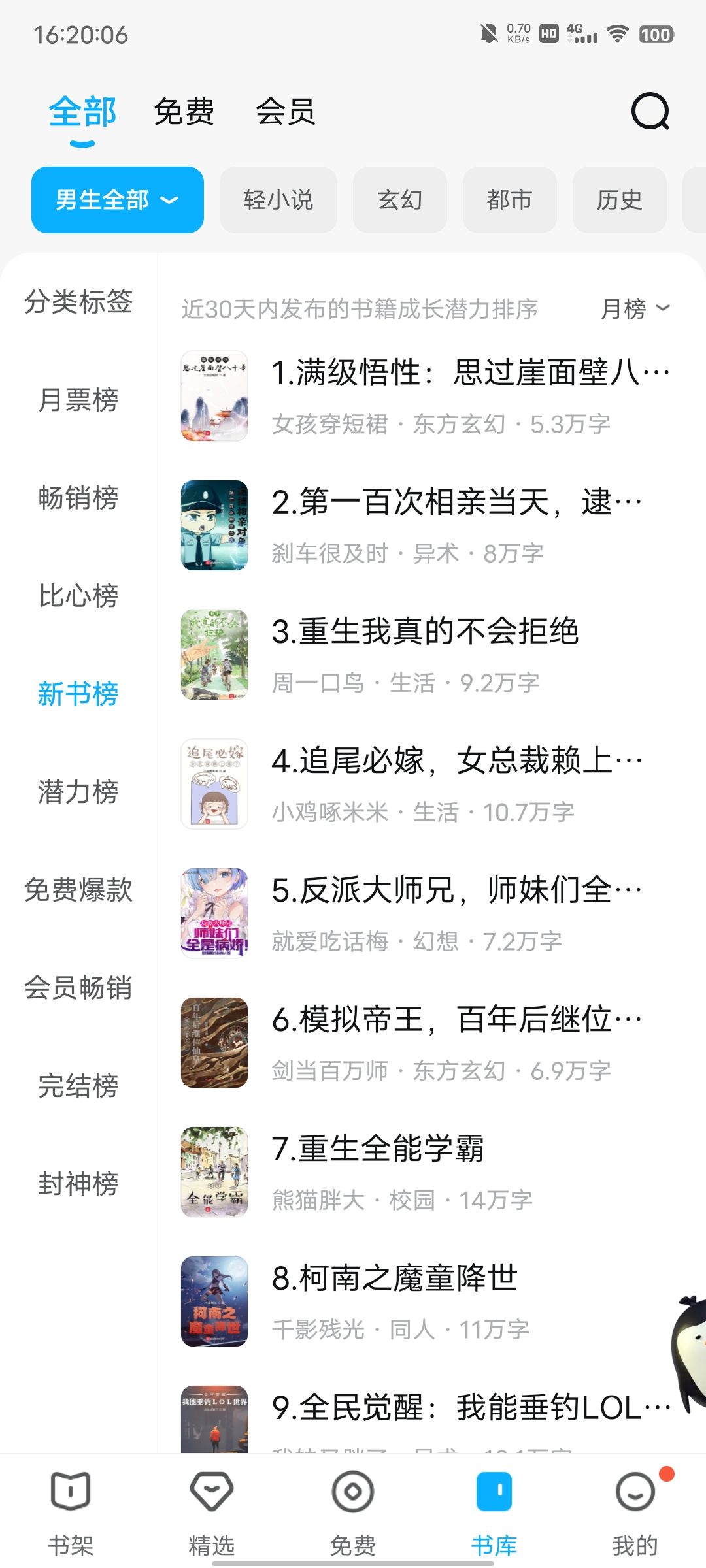Open the 月榜 ranking period dropdown
The width and height of the screenshot is (706, 1568).
click(x=635, y=308)
